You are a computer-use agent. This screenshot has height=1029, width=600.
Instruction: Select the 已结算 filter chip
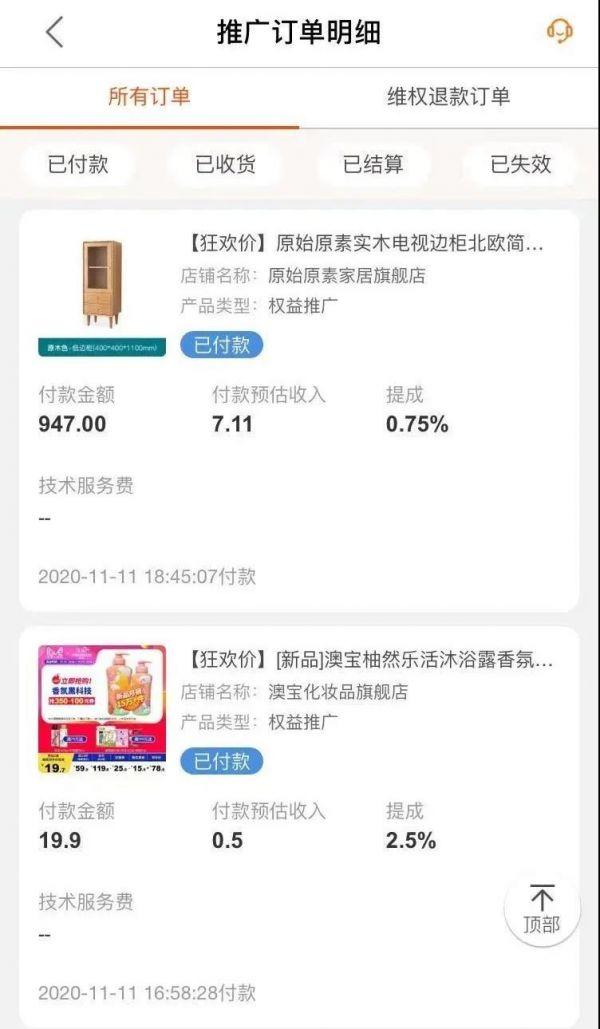point(373,165)
